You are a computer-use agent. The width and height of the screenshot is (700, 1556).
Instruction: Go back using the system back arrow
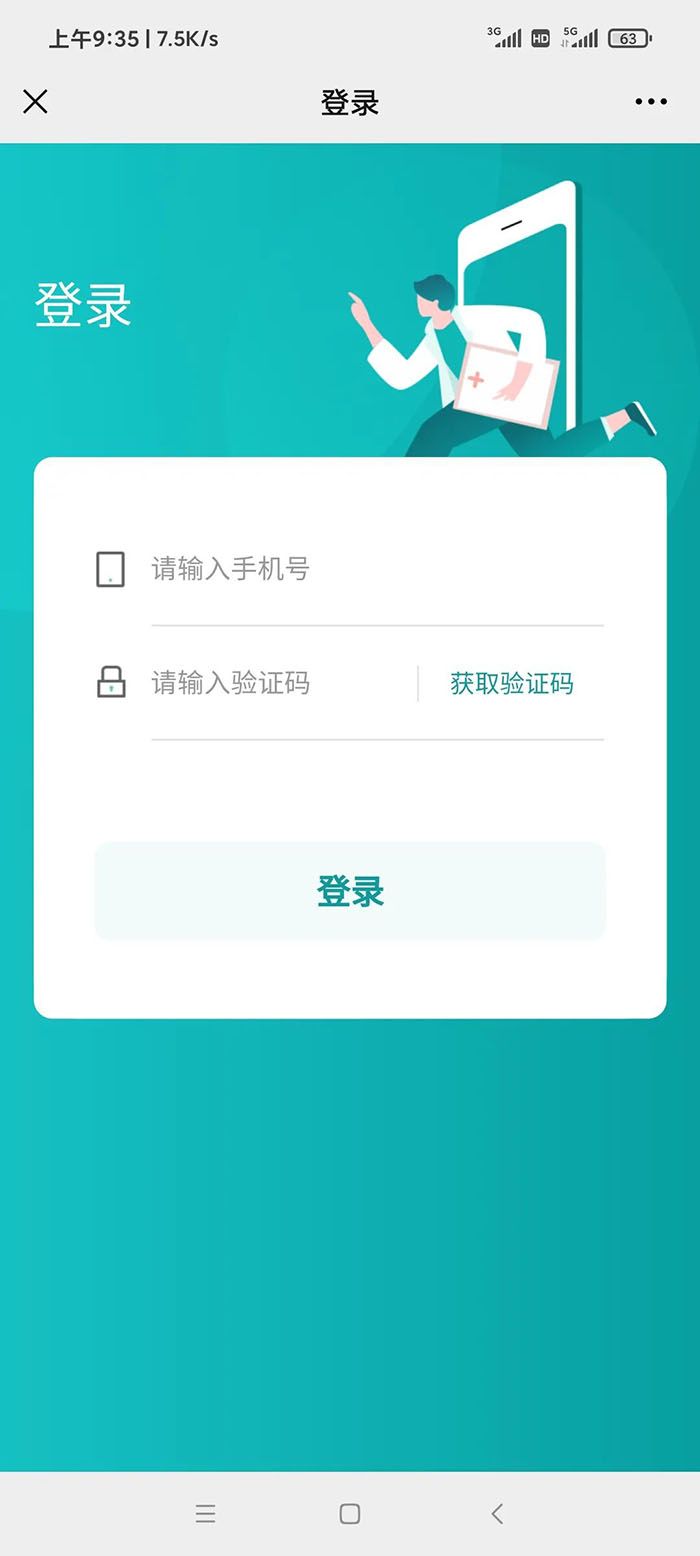pos(497,1513)
